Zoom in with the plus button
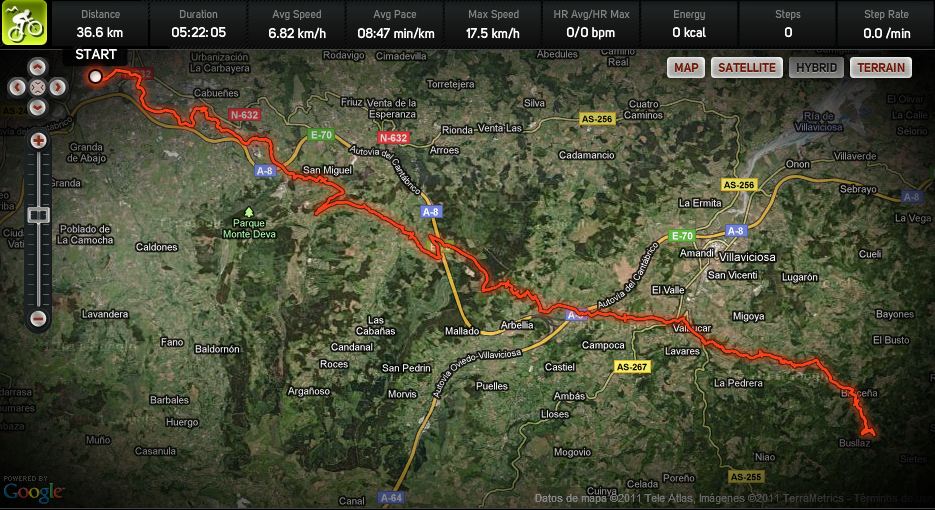This screenshot has width=935, height=510. coord(38,141)
